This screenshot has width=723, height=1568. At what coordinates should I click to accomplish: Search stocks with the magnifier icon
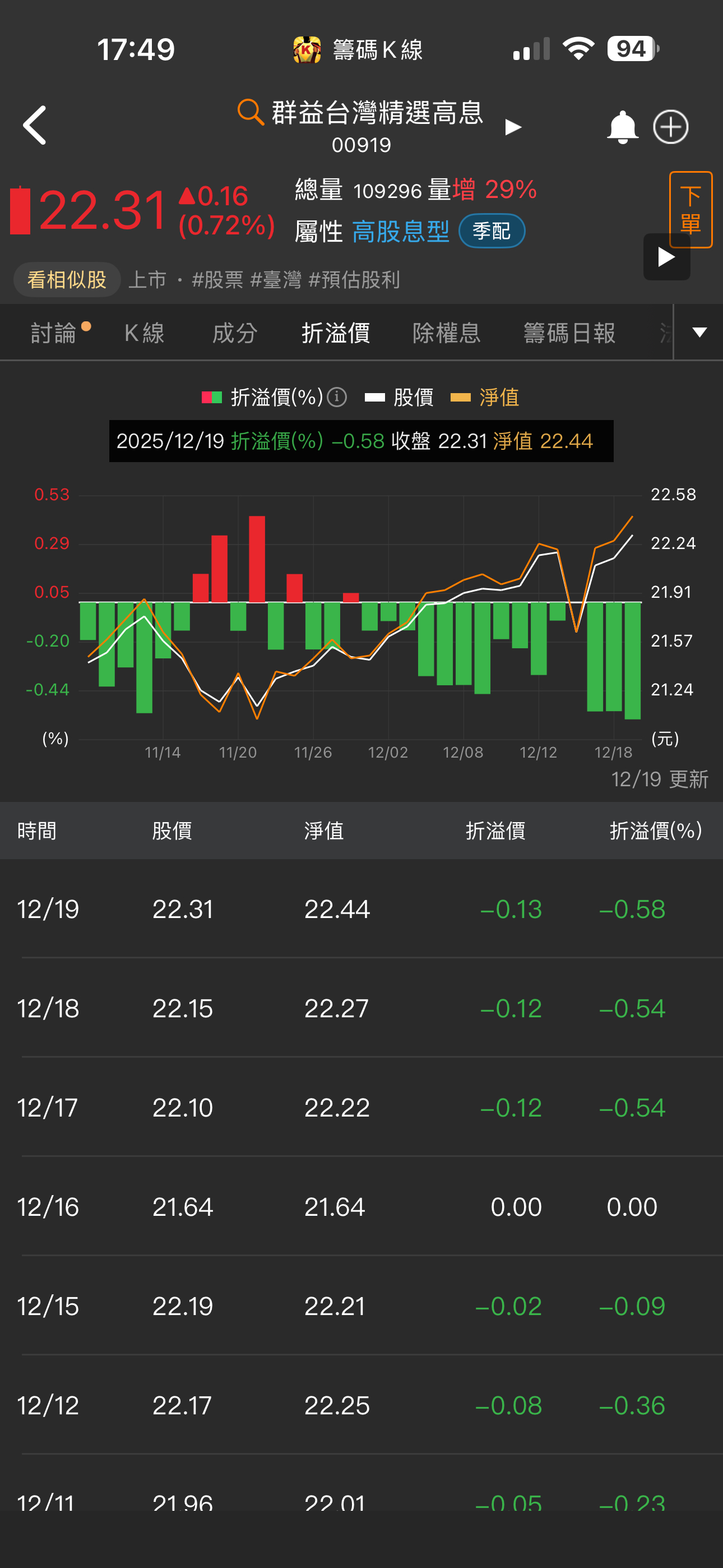tap(250, 112)
